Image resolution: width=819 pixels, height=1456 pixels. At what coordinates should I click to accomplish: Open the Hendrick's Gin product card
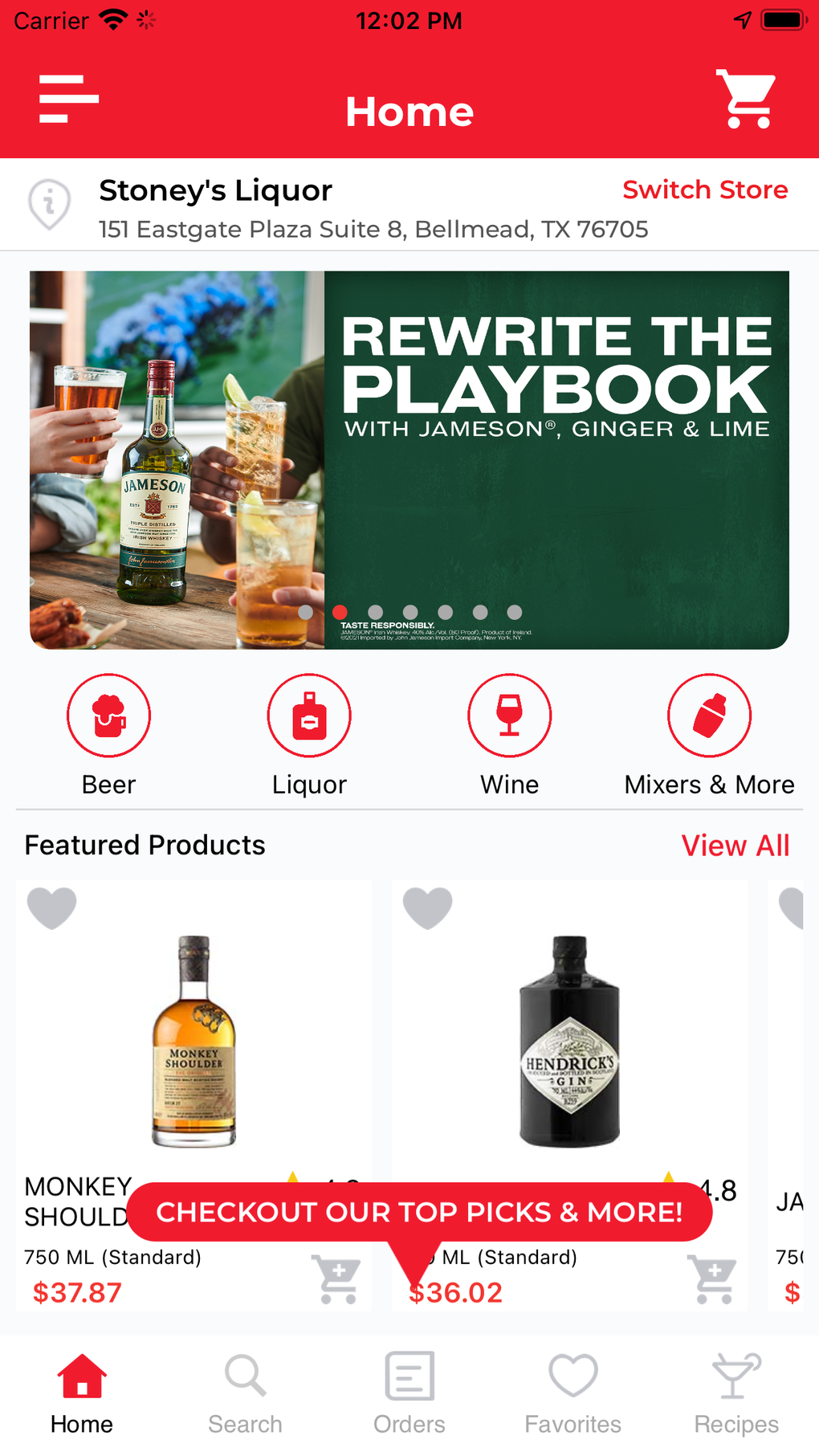coord(569,1042)
